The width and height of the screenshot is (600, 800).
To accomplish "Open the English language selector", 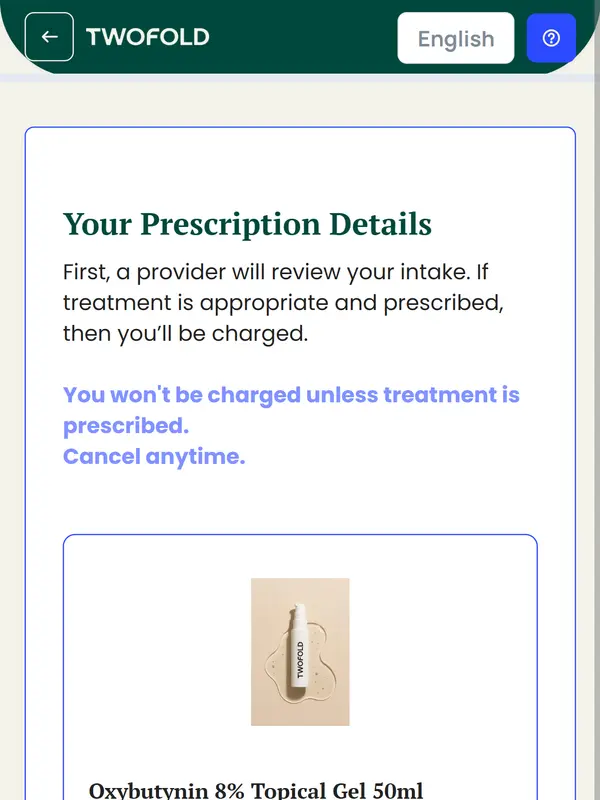I will coord(455,39).
